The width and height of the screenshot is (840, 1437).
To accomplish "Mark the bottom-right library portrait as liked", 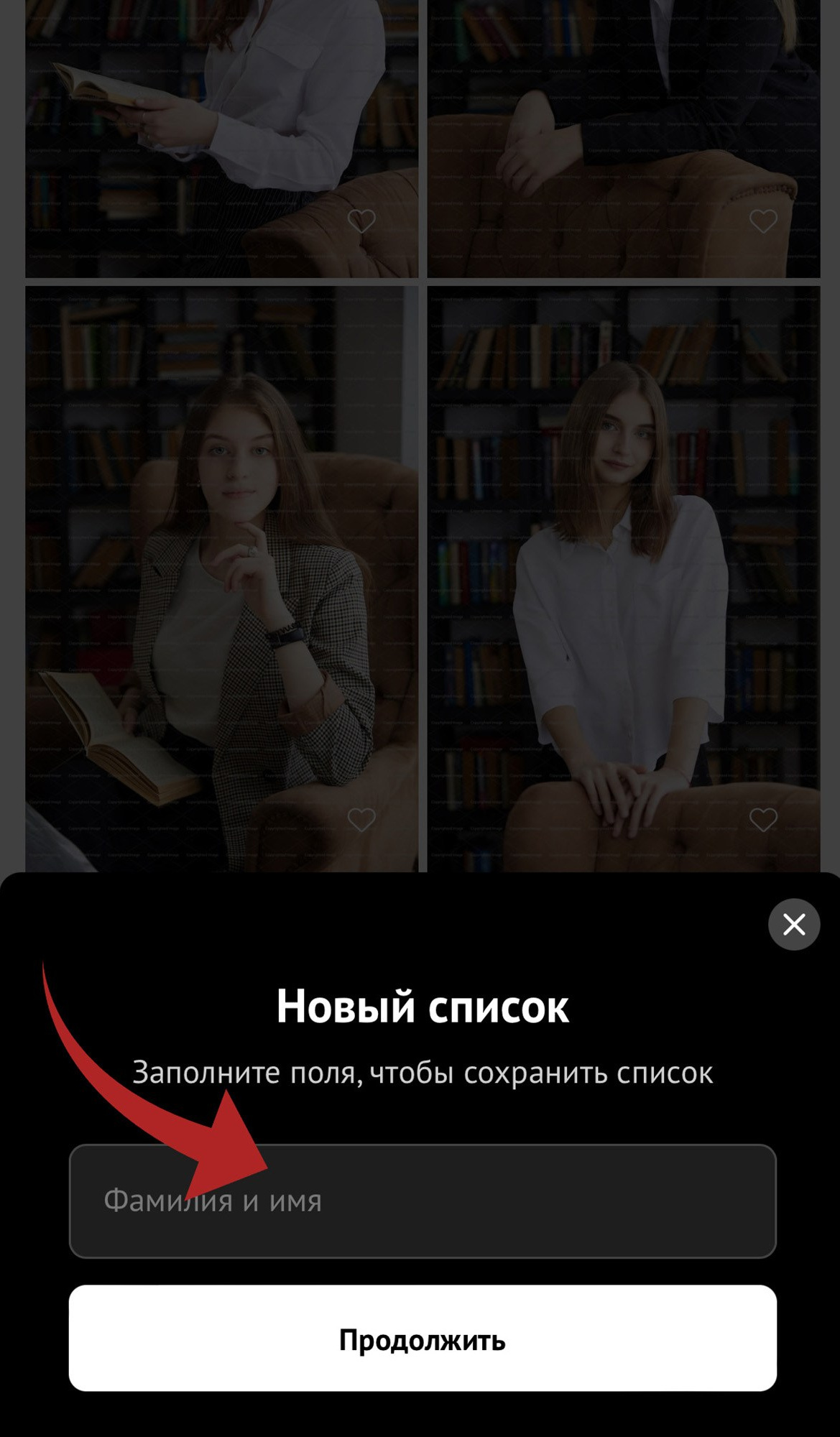I will click(765, 819).
